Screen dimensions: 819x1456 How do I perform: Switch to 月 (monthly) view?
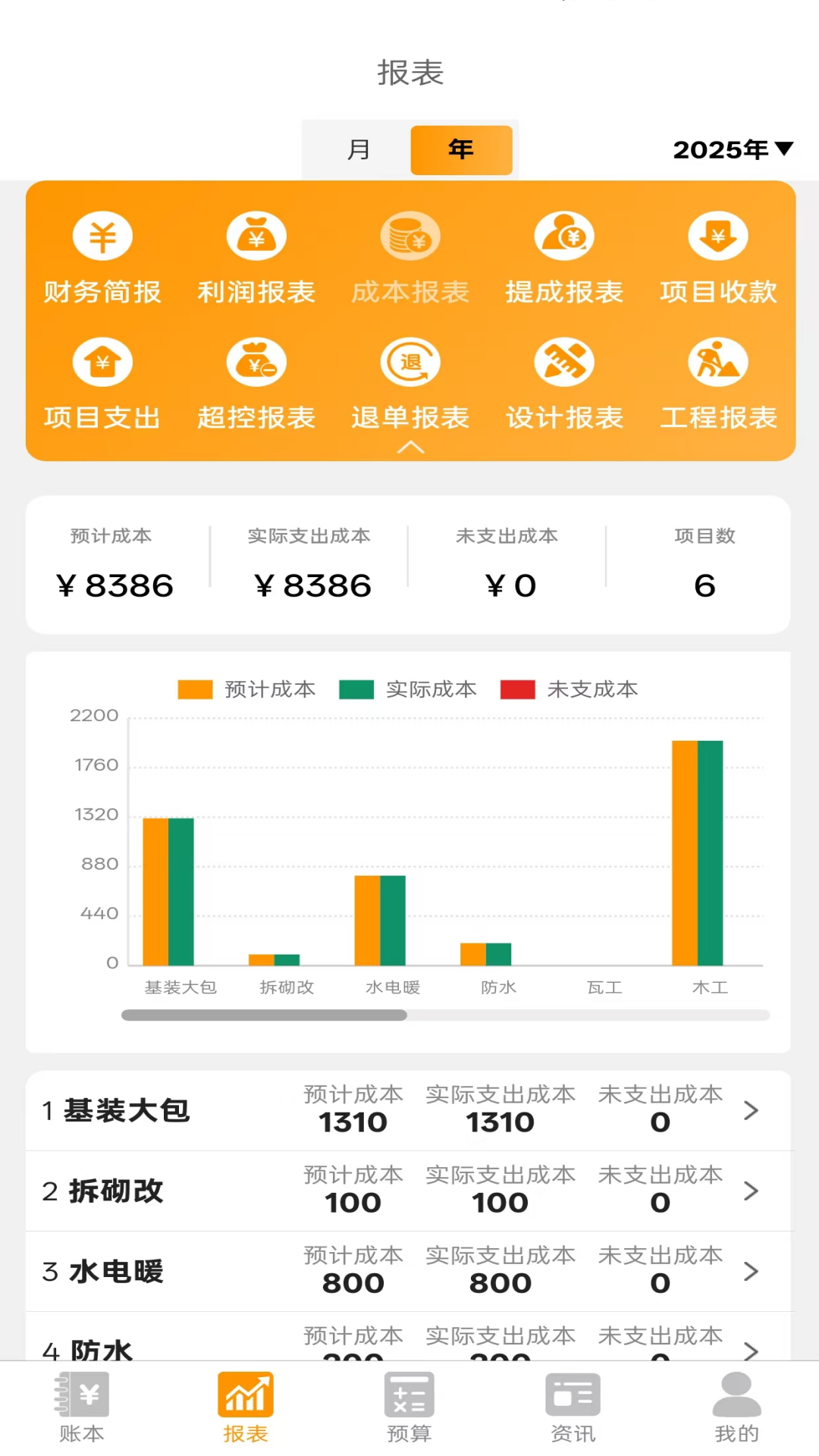tap(359, 149)
